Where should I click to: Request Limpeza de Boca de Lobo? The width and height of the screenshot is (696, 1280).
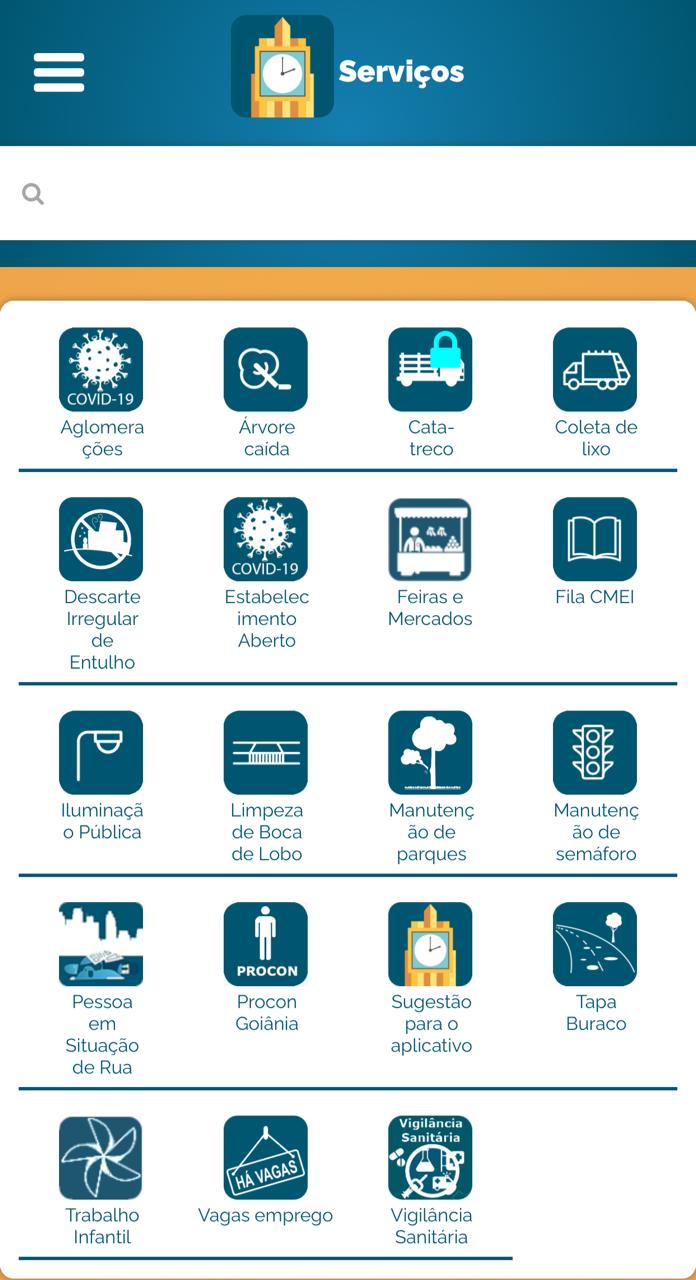click(x=266, y=753)
